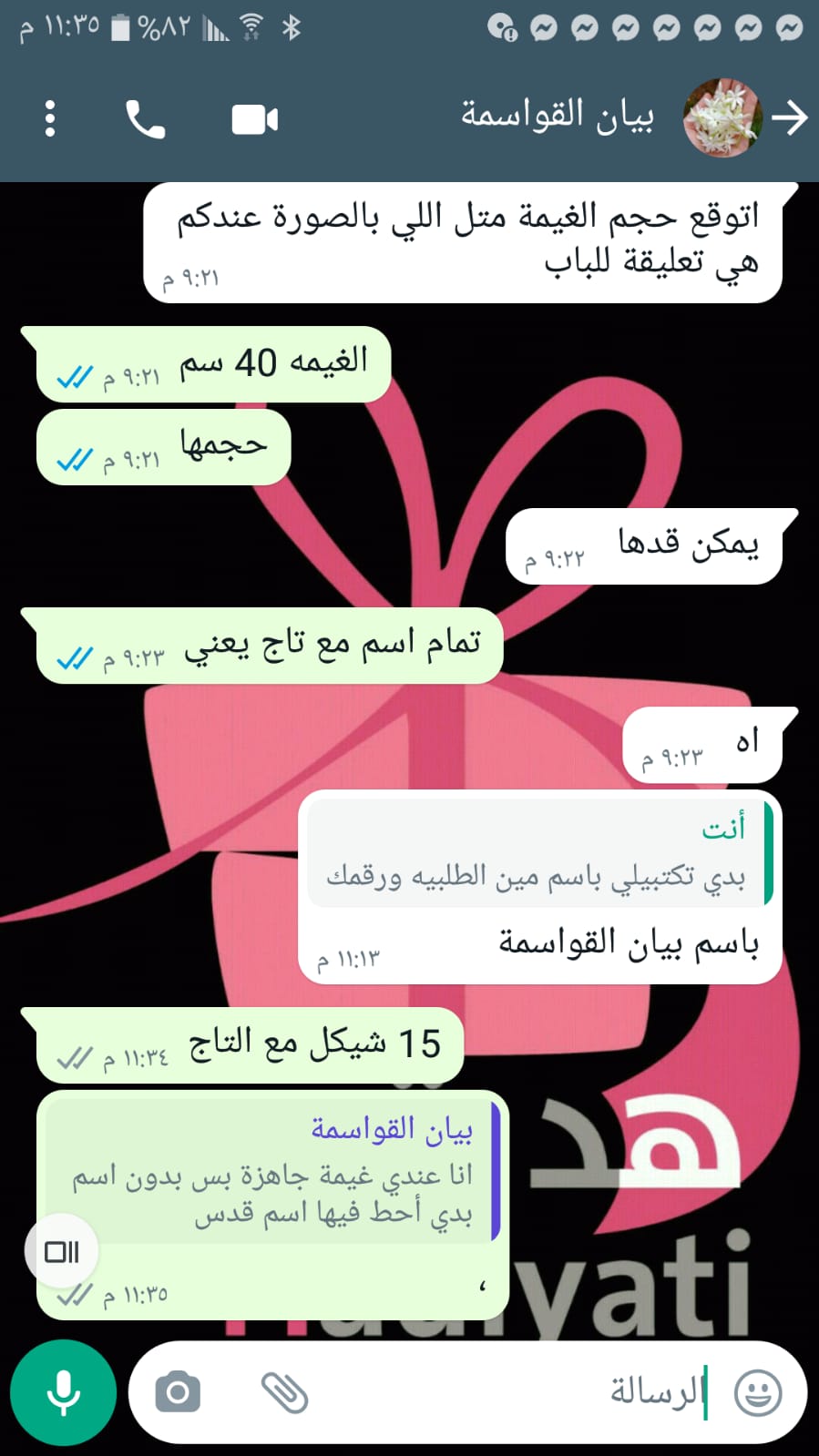Attach a file with the paperclip

pyautogui.click(x=284, y=1392)
